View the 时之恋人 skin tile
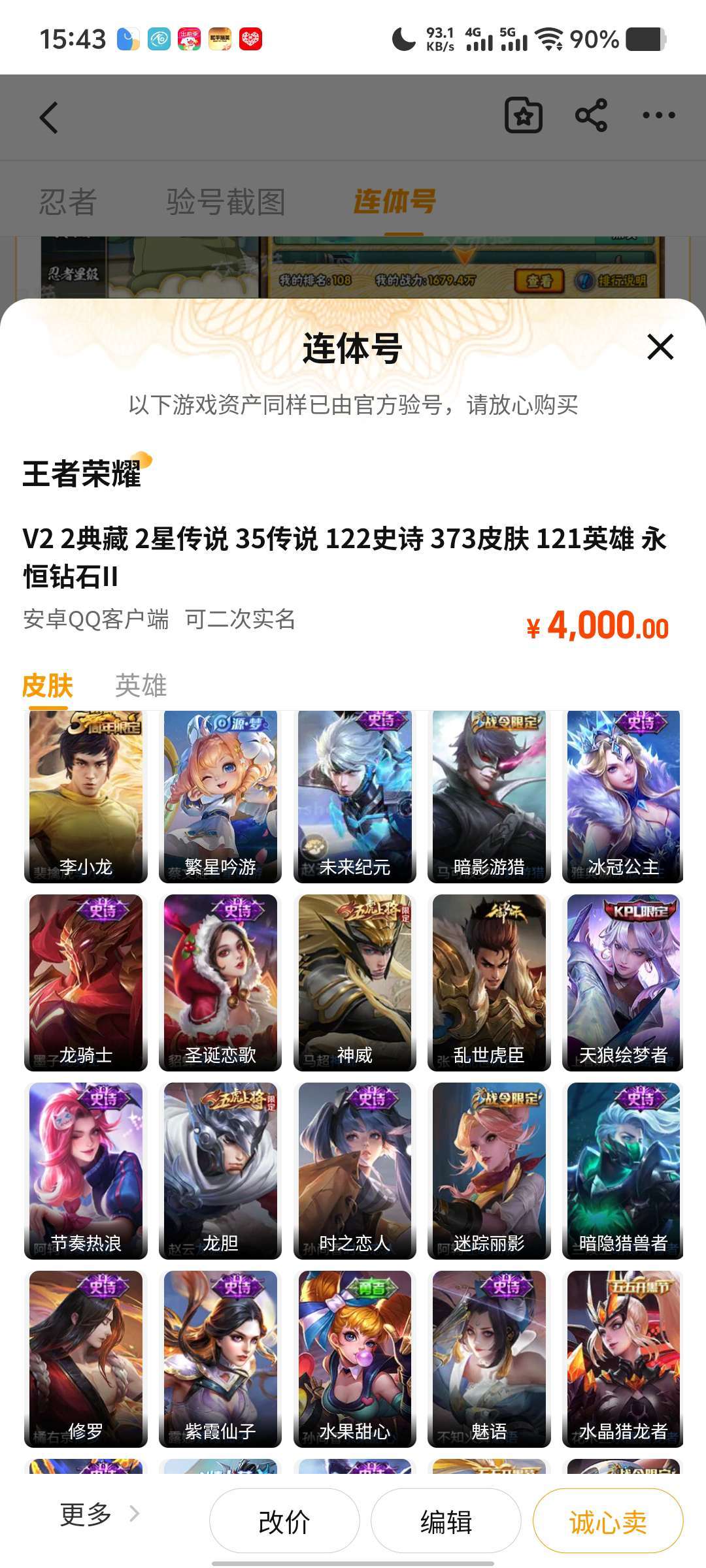This screenshot has width=706, height=1568. pos(354,1170)
